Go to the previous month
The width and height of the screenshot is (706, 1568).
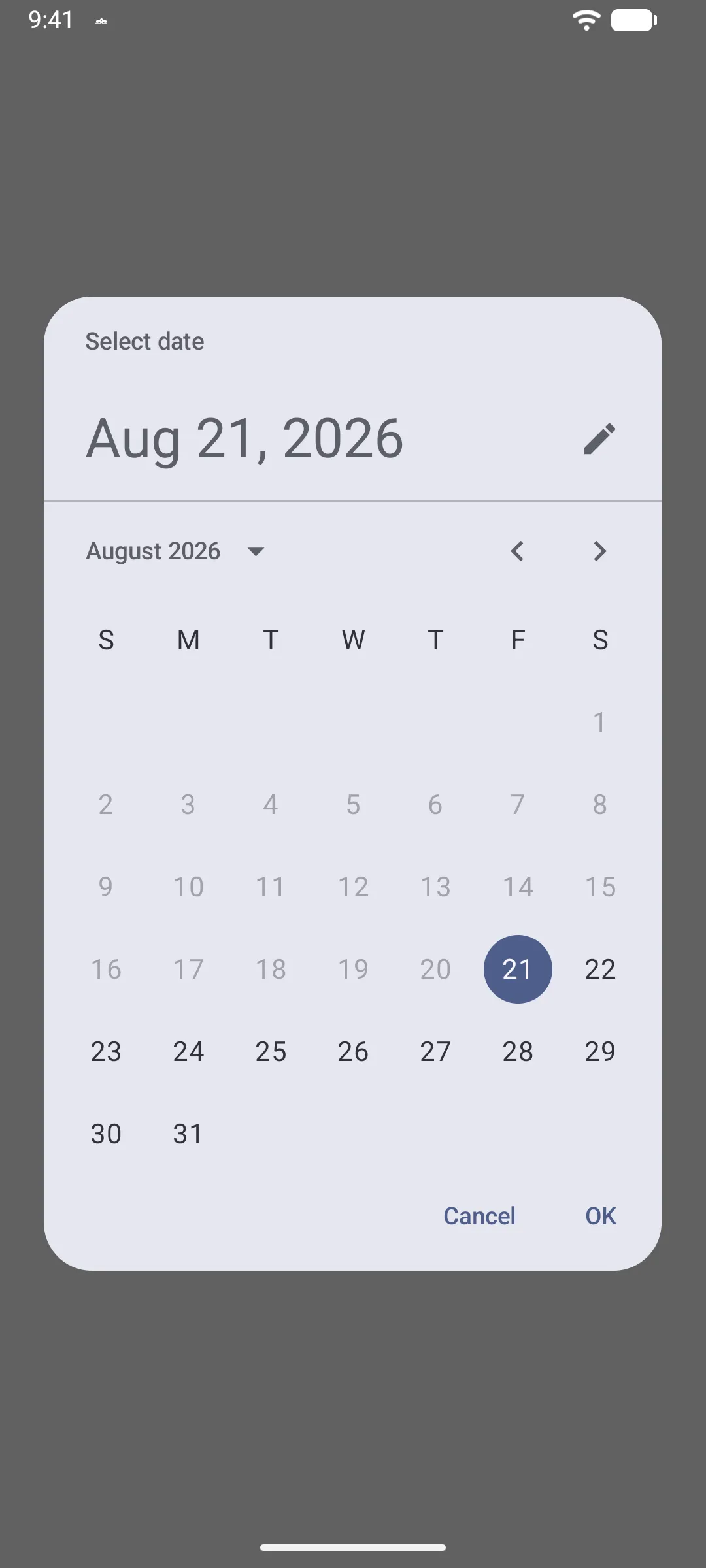517,551
